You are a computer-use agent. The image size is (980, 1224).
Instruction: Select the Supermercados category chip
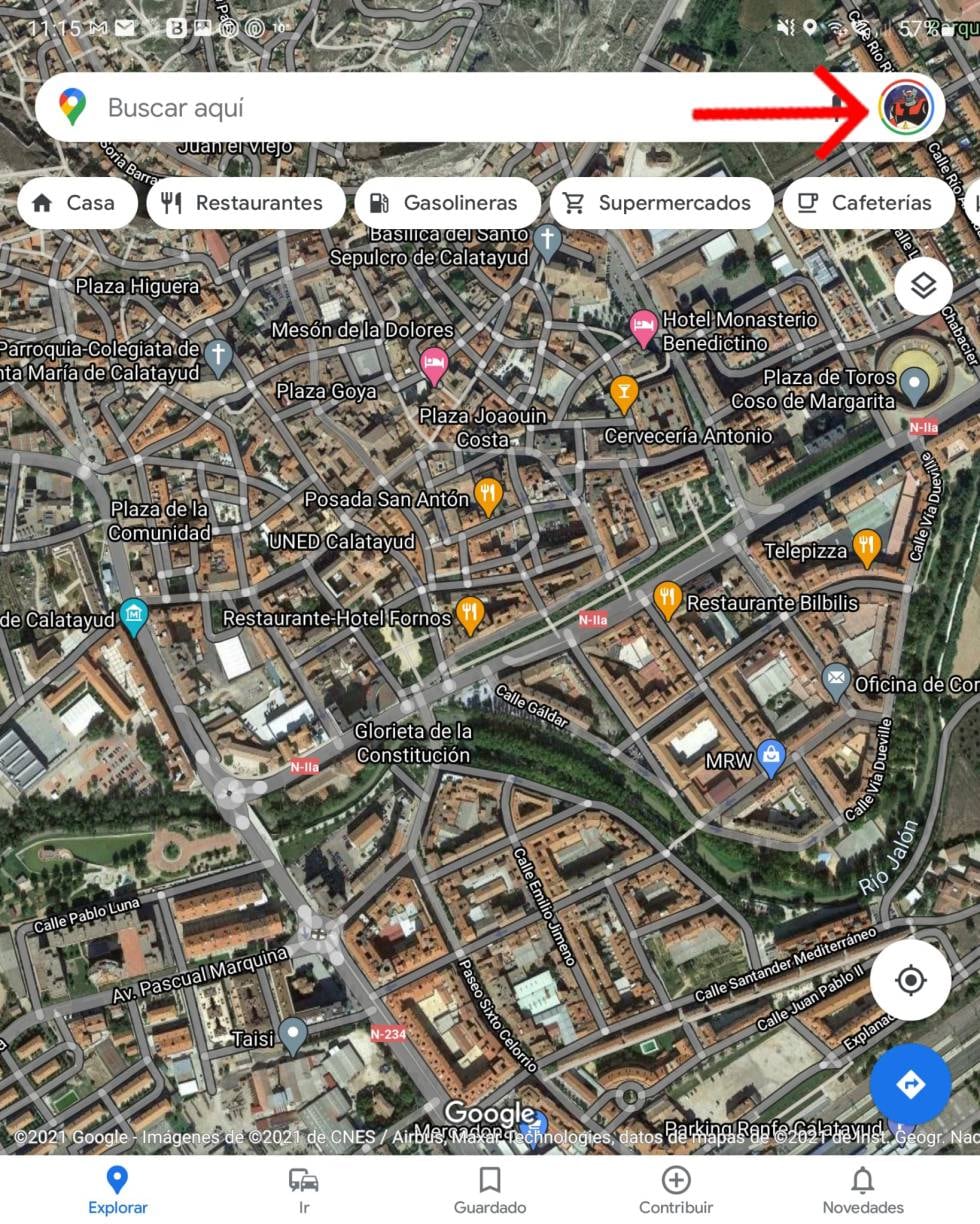click(661, 202)
